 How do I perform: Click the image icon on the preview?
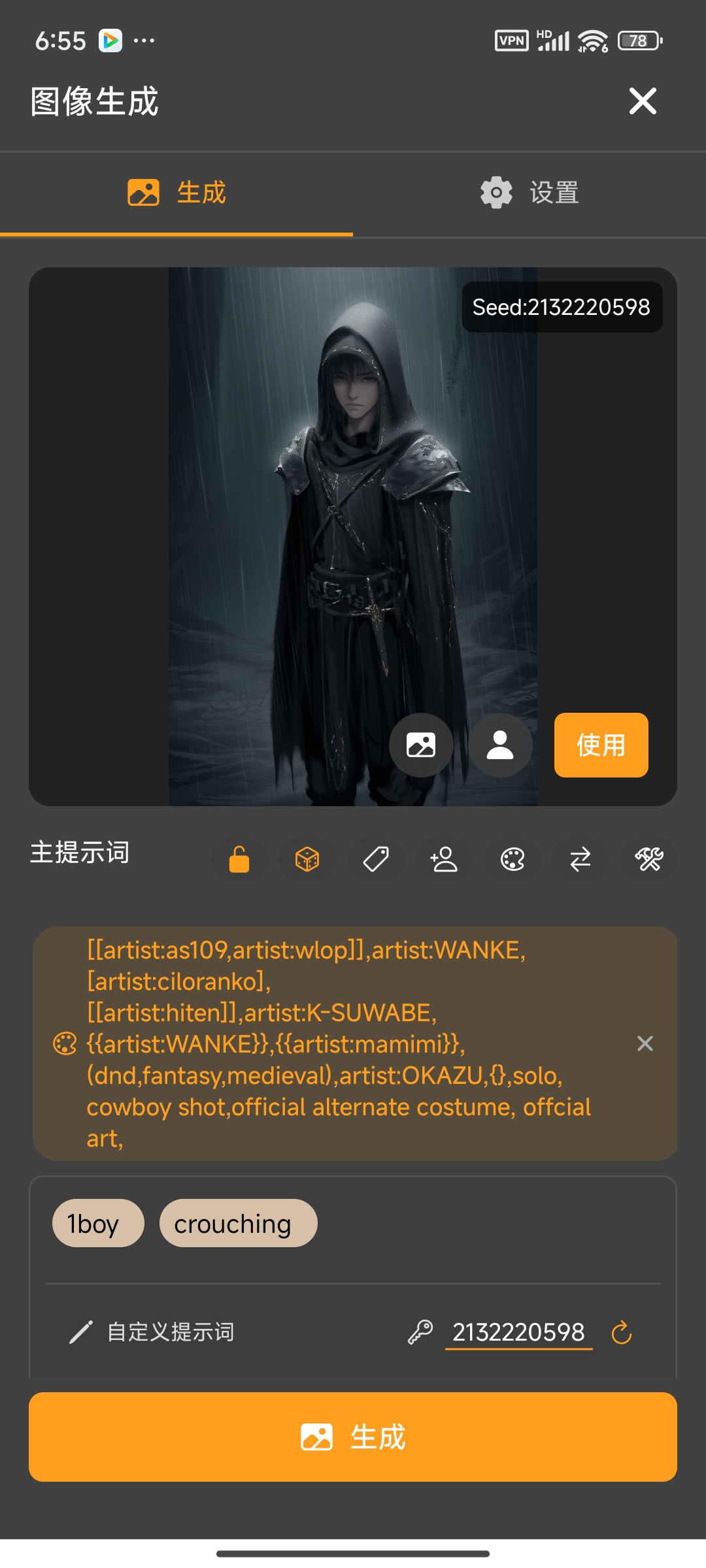pos(421,745)
